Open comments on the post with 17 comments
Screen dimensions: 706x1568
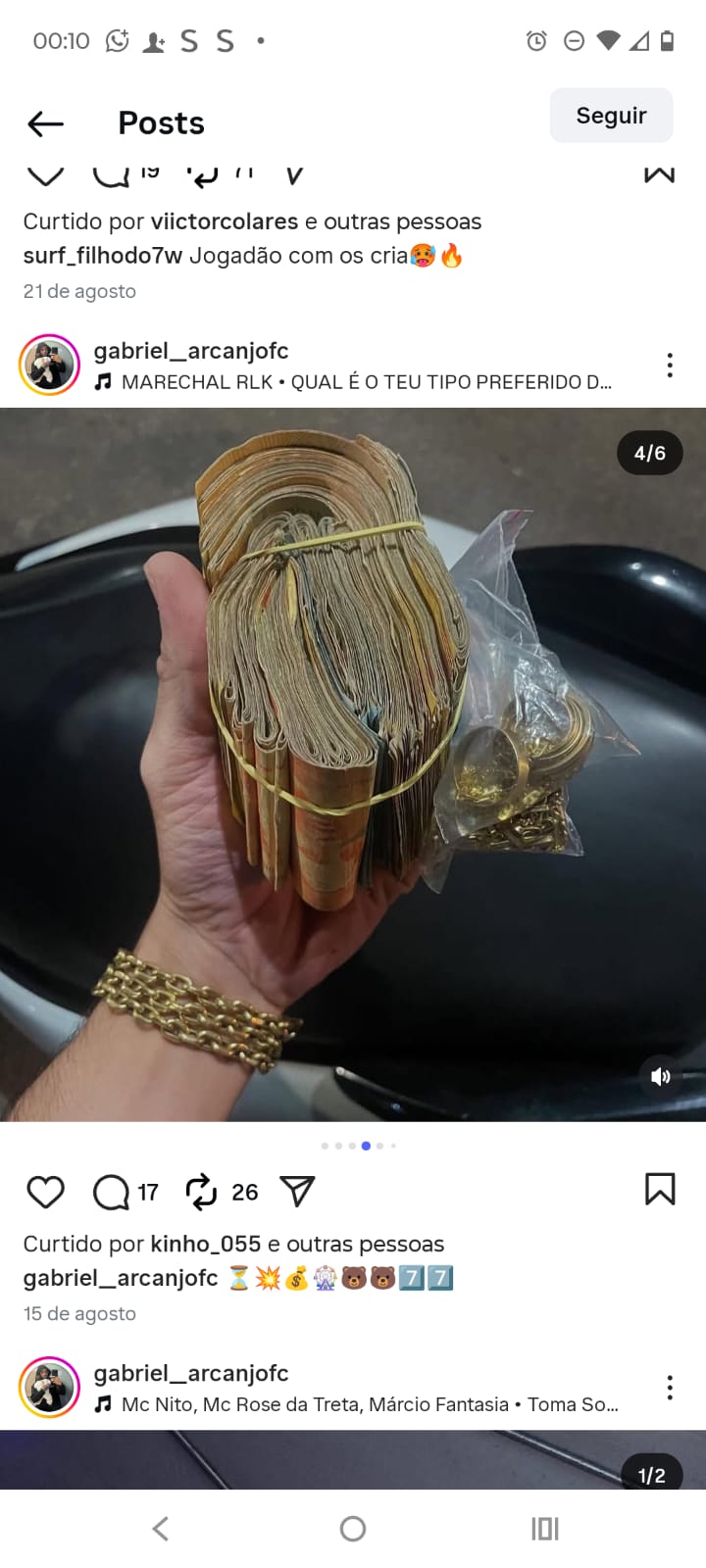[111, 1192]
